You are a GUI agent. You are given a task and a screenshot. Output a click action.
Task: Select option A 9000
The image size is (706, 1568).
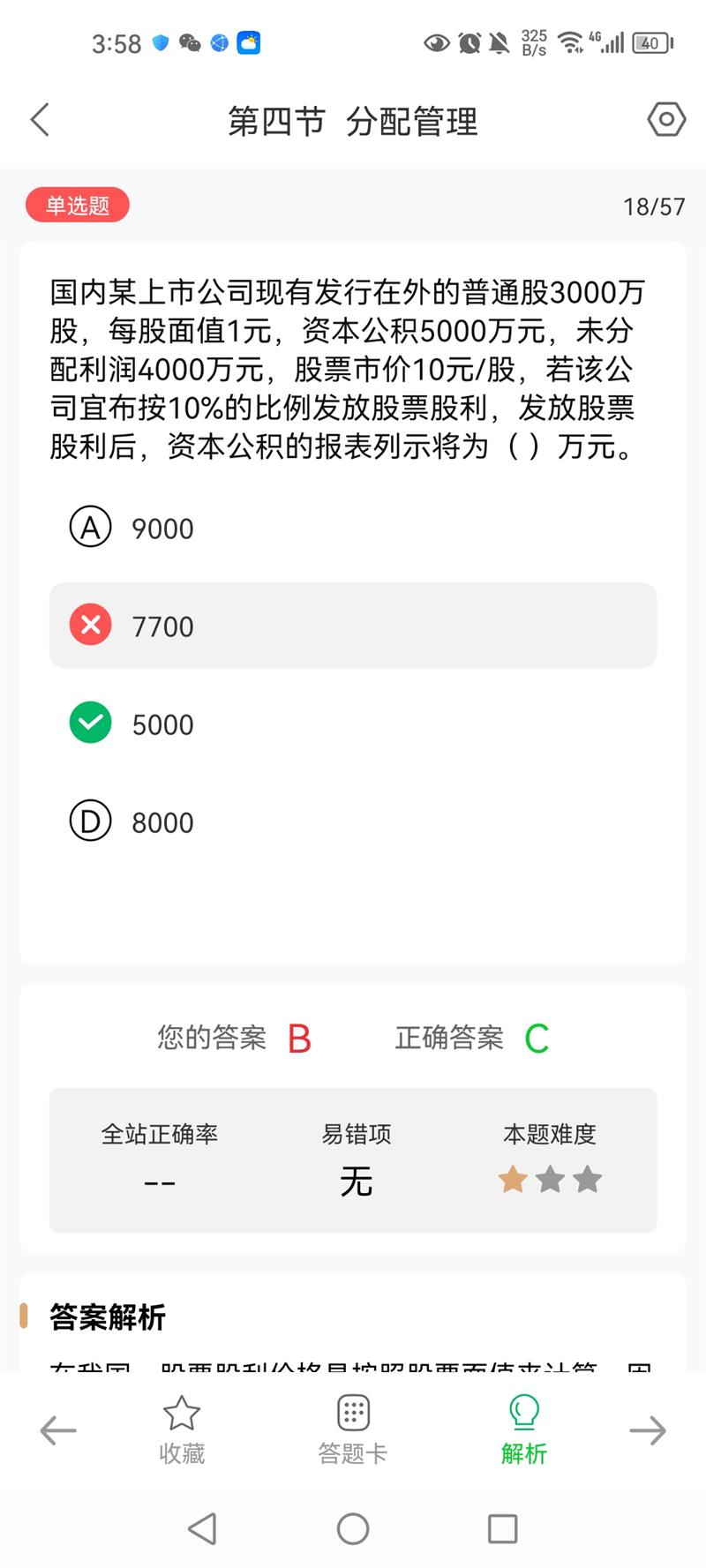pos(353,528)
